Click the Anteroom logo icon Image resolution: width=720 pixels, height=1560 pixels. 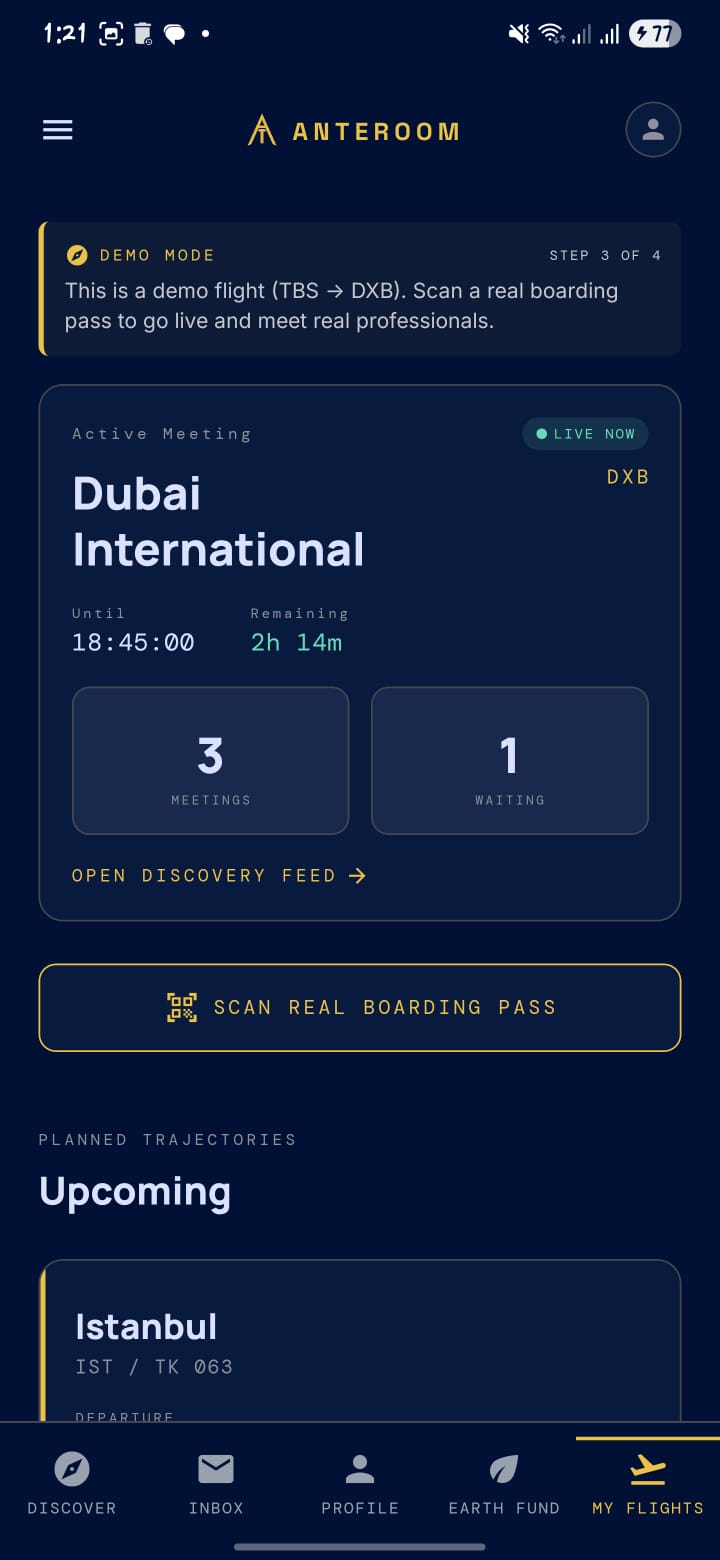(259, 129)
